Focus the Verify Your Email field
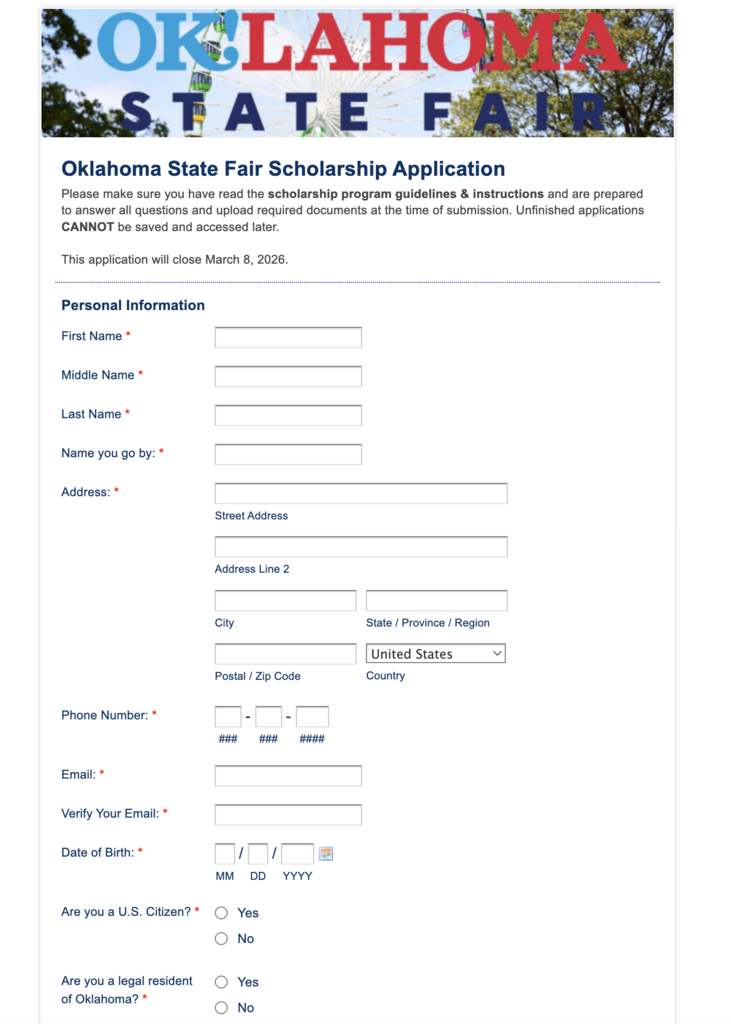Image resolution: width=731 pixels, height=1024 pixels. point(288,815)
